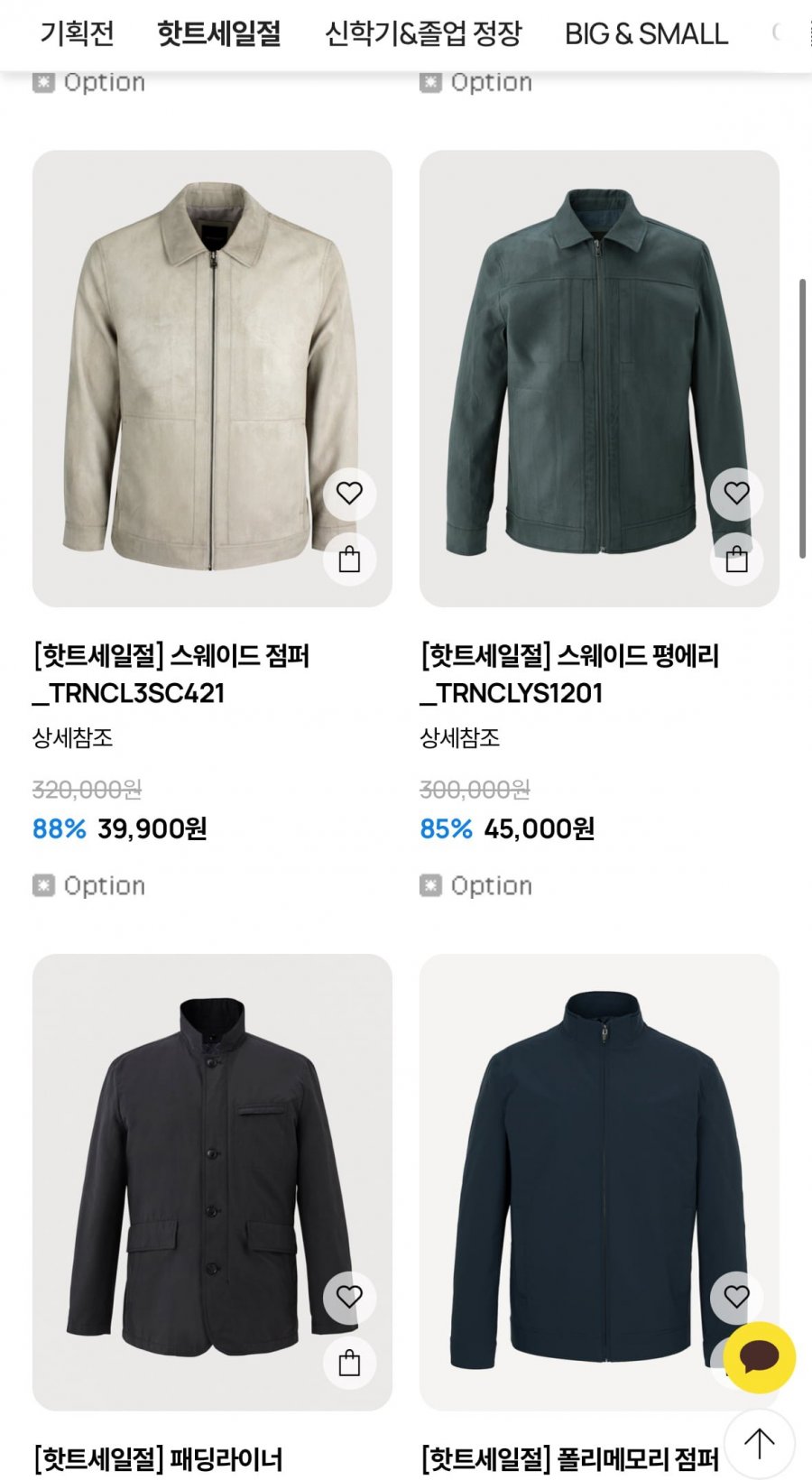View Option for 스웨이드 점퍼 39,900원

click(89, 885)
